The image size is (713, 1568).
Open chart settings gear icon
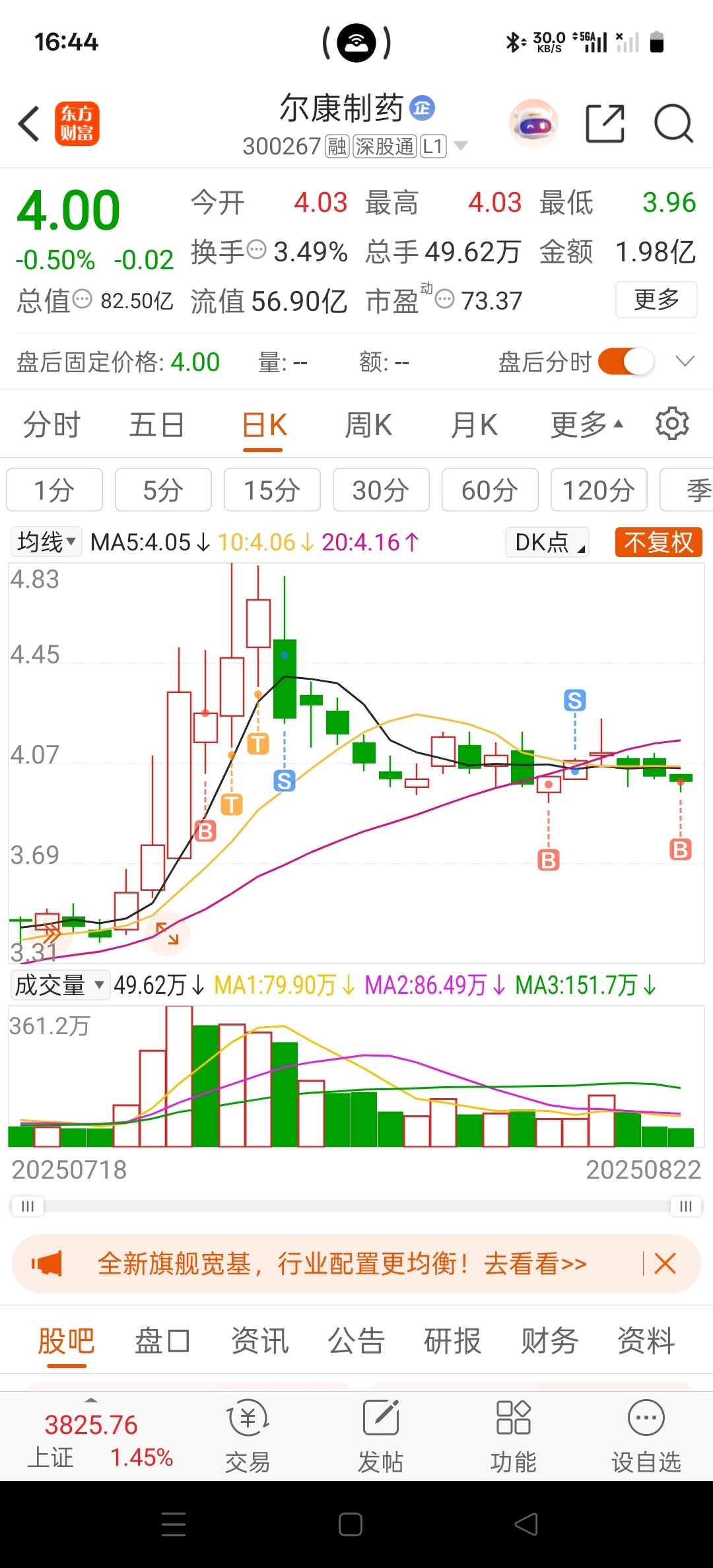click(x=672, y=424)
